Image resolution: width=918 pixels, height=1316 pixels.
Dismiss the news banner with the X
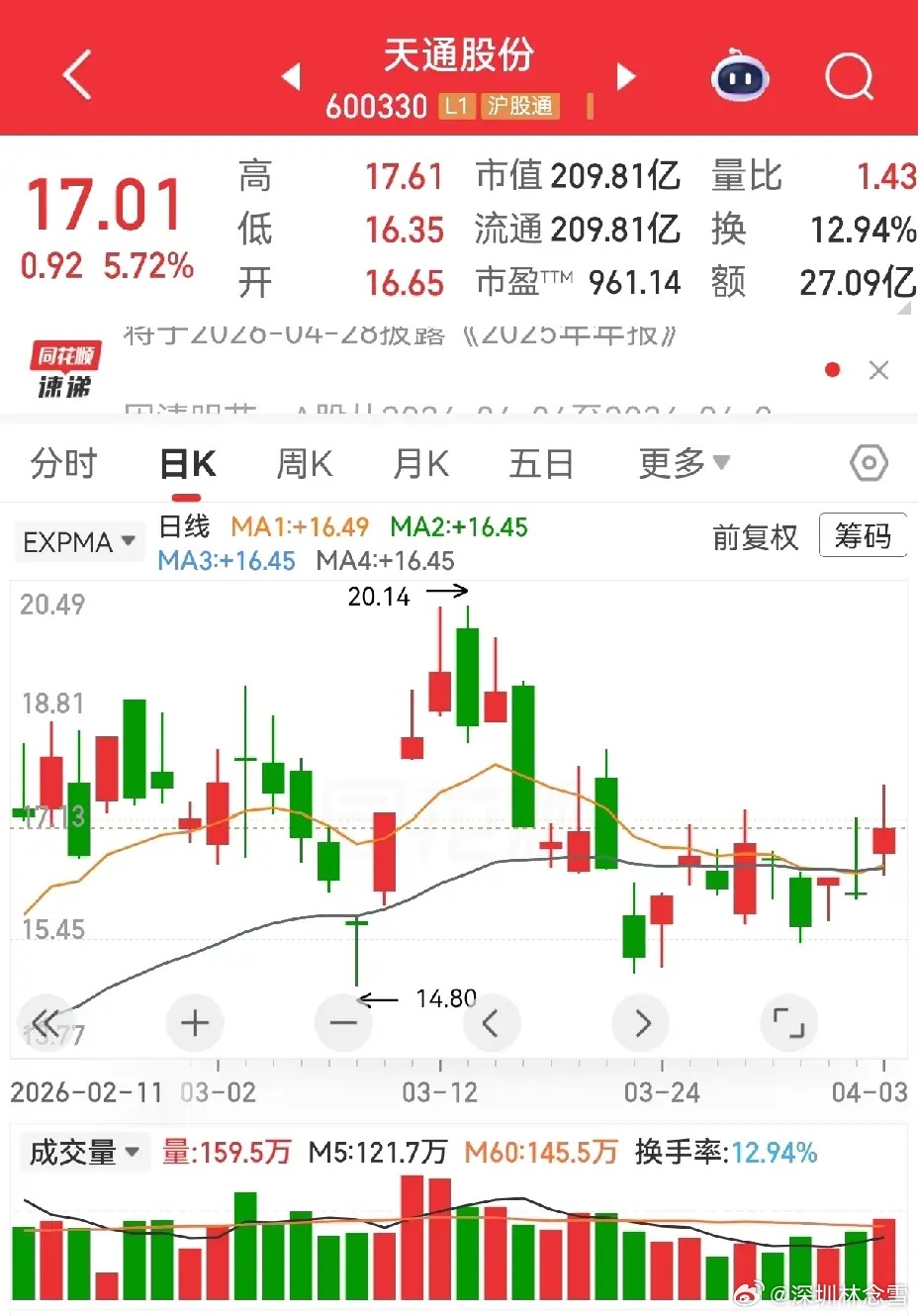click(878, 369)
